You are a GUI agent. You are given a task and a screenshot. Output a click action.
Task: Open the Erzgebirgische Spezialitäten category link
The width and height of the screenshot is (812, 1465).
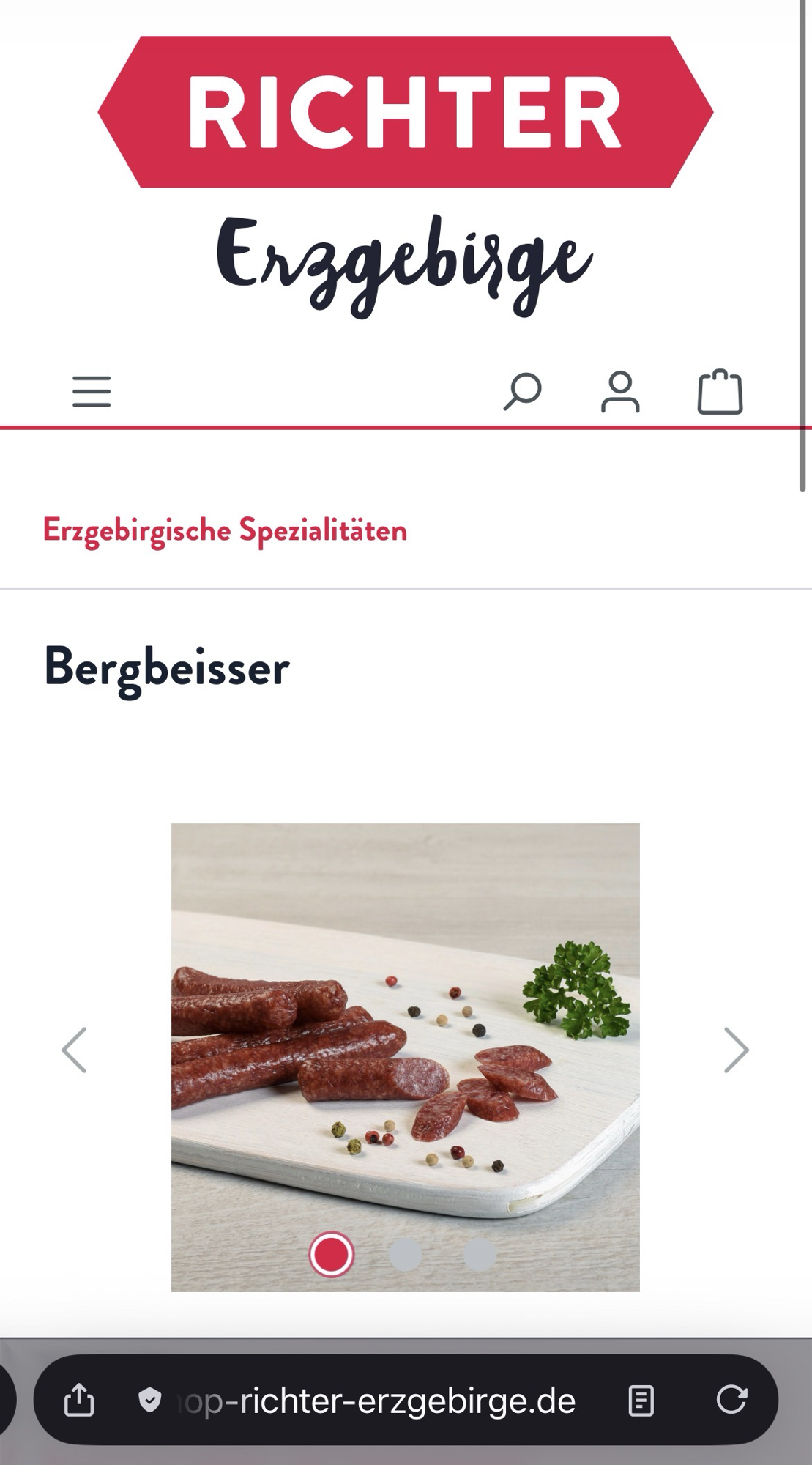[x=225, y=530]
